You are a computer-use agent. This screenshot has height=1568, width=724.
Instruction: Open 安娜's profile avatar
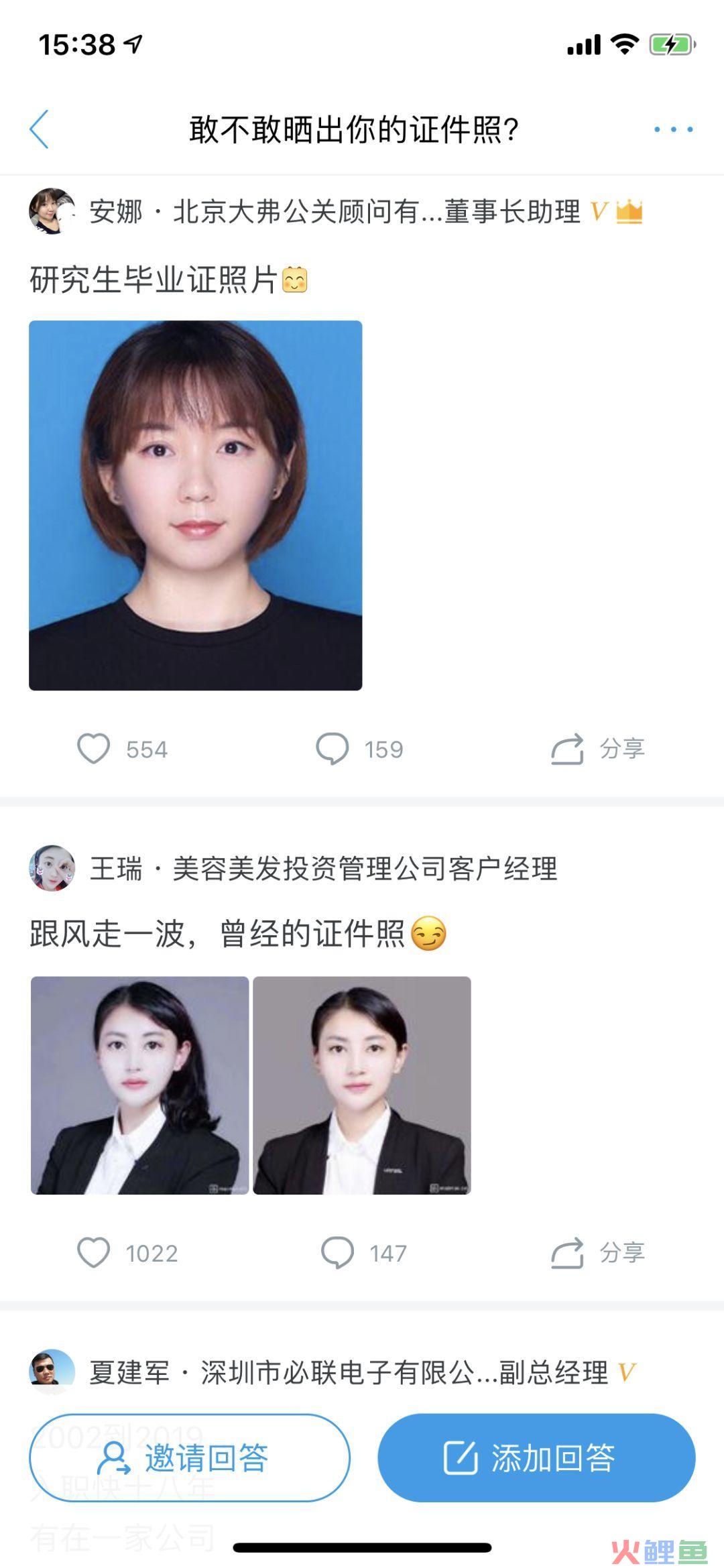(52, 211)
